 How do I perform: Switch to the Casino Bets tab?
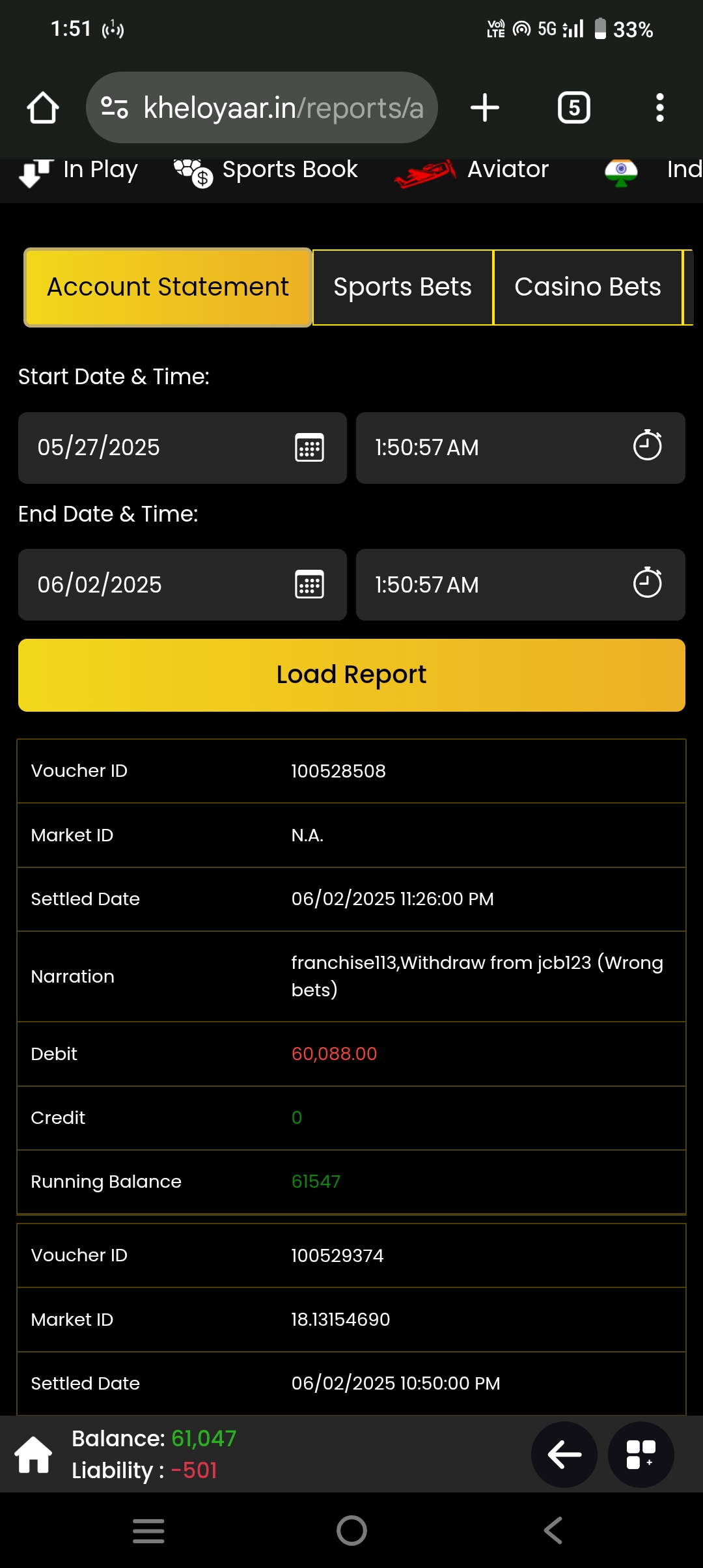point(587,287)
